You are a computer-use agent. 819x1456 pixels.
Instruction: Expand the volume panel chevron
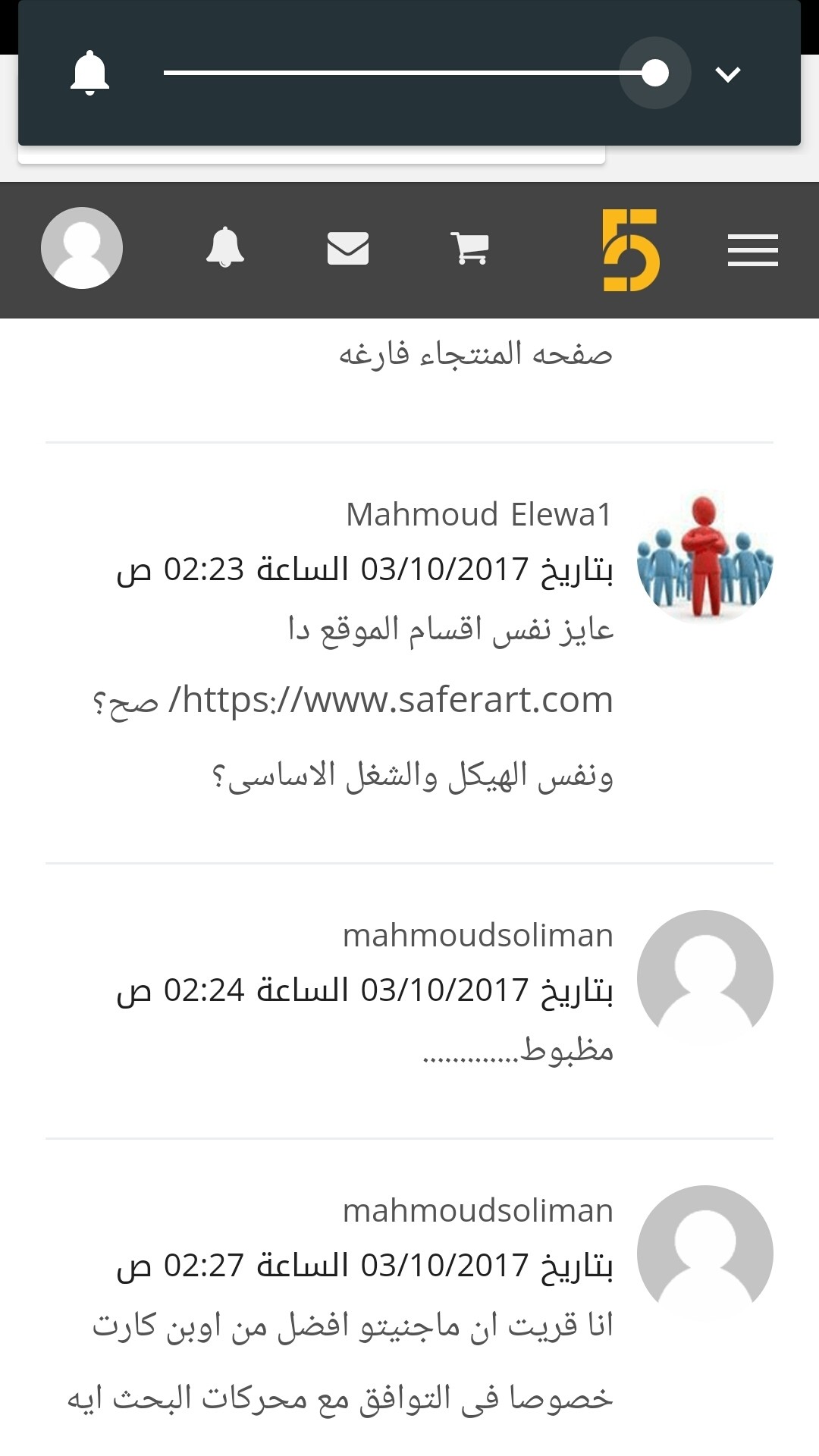728,74
